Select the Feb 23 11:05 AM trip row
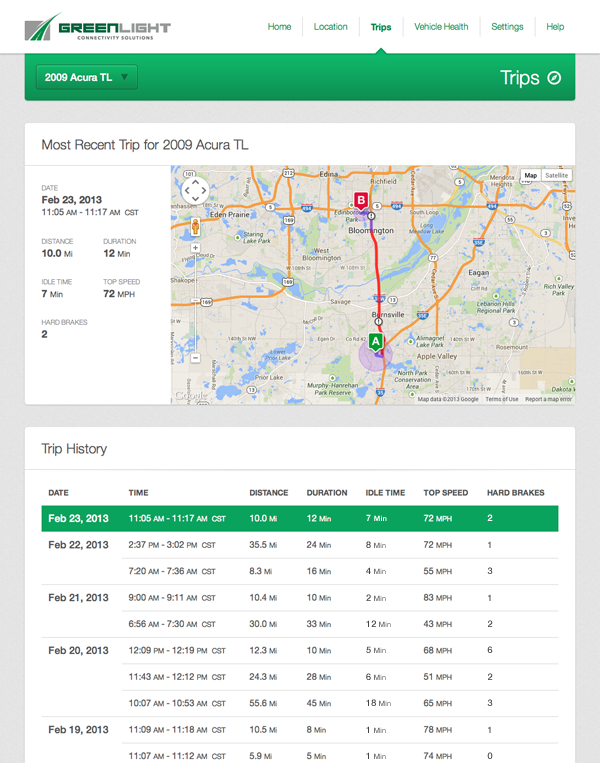The width and height of the screenshot is (600, 763). 299,518
